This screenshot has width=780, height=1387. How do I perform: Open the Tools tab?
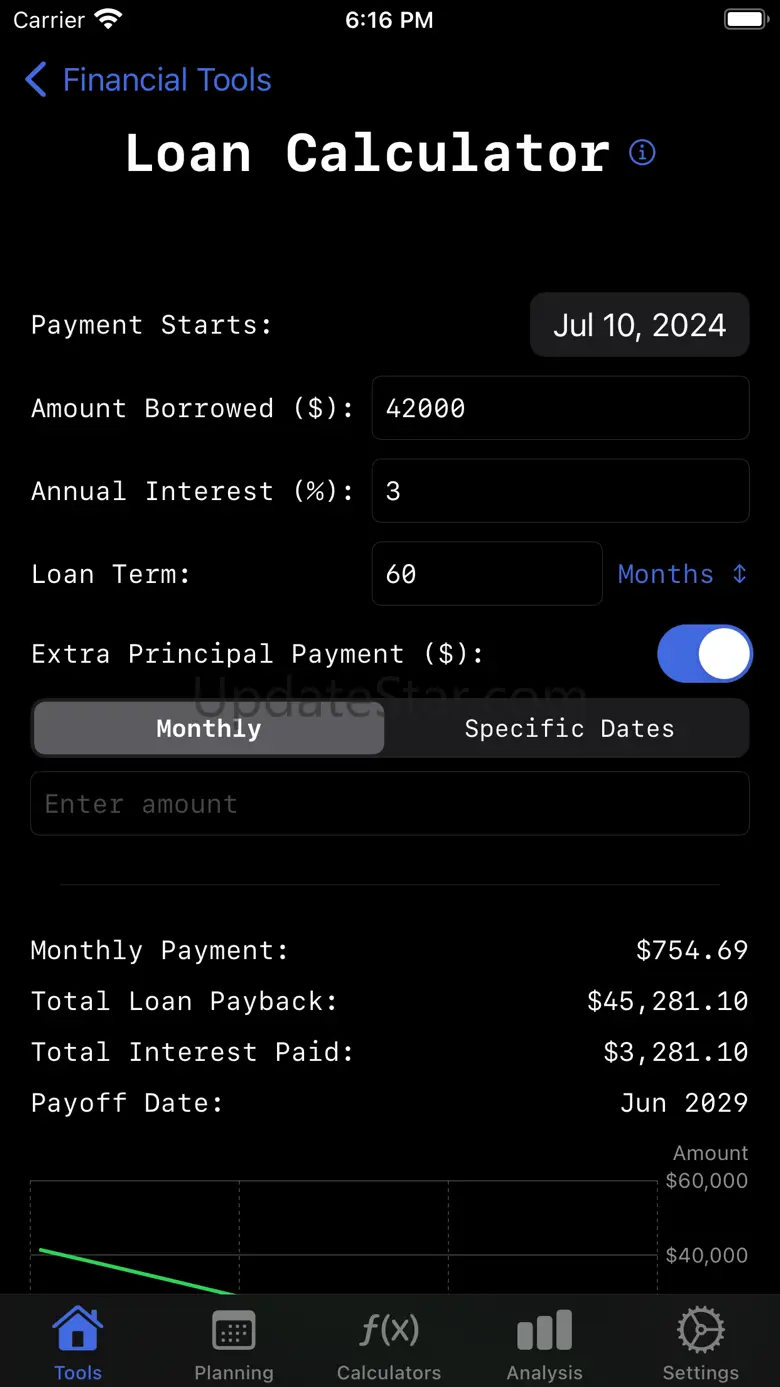78,1343
